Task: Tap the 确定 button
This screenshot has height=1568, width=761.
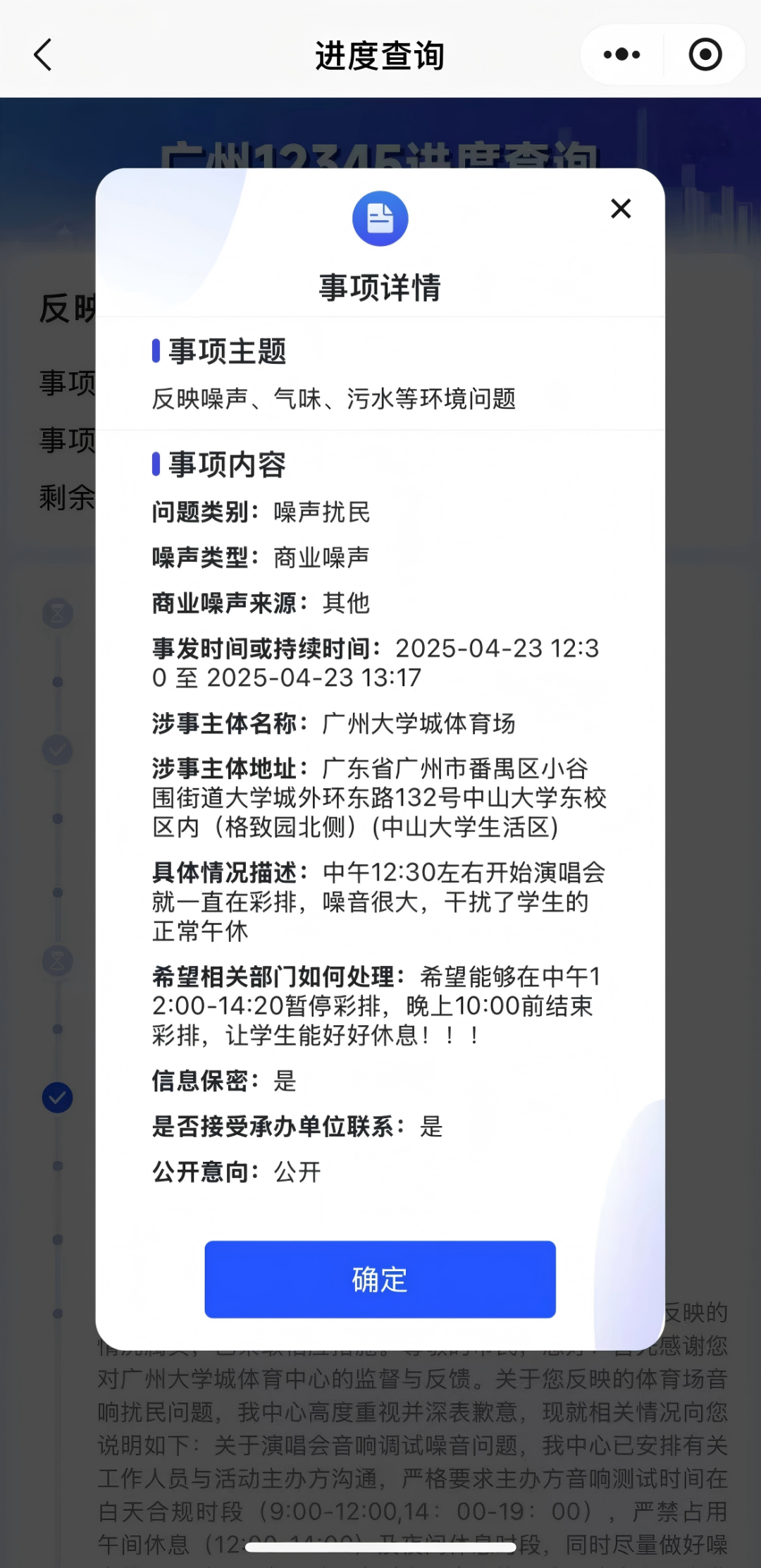Action: pyautogui.click(x=380, y=1279)
